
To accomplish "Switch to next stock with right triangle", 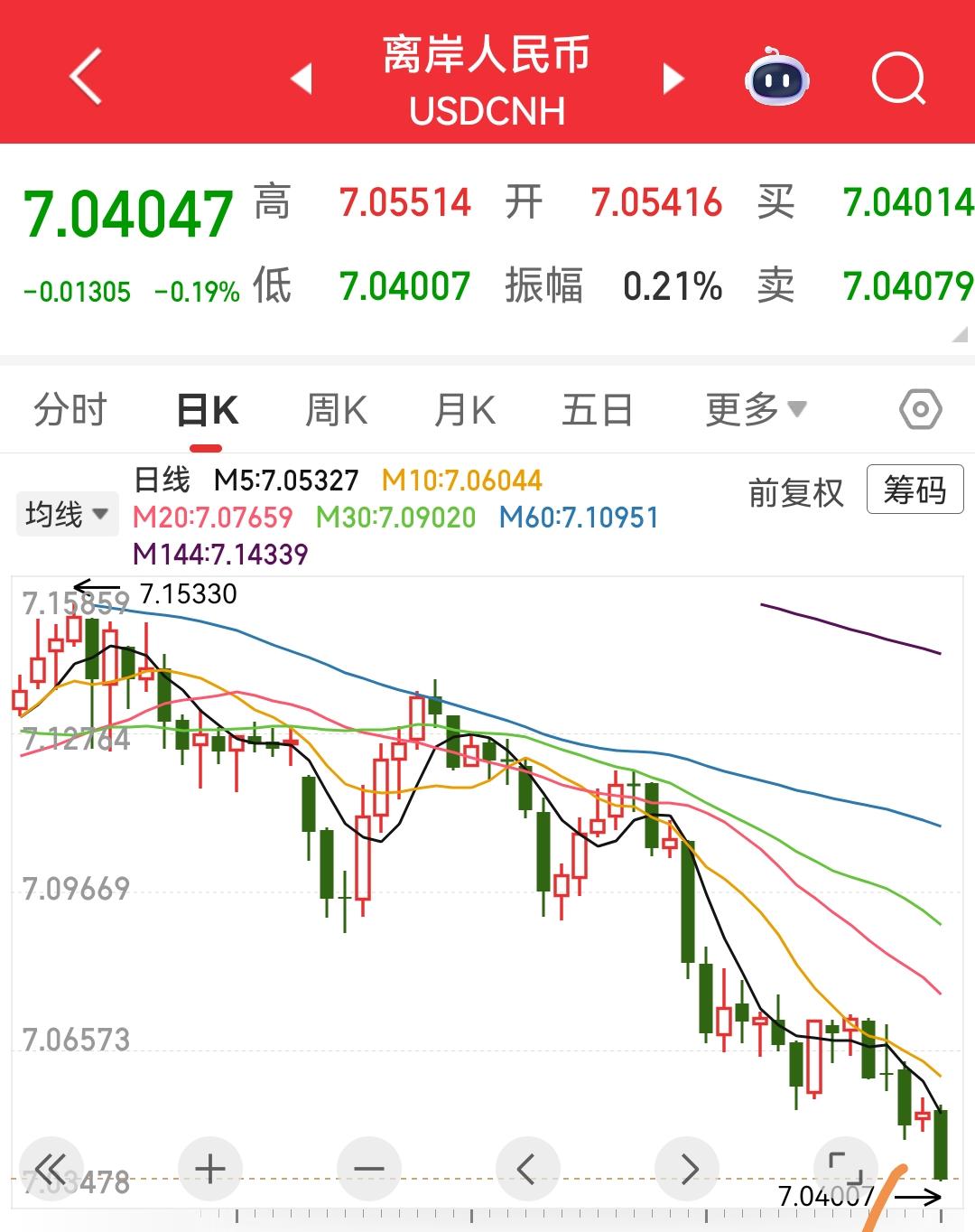I will point(672,79).
